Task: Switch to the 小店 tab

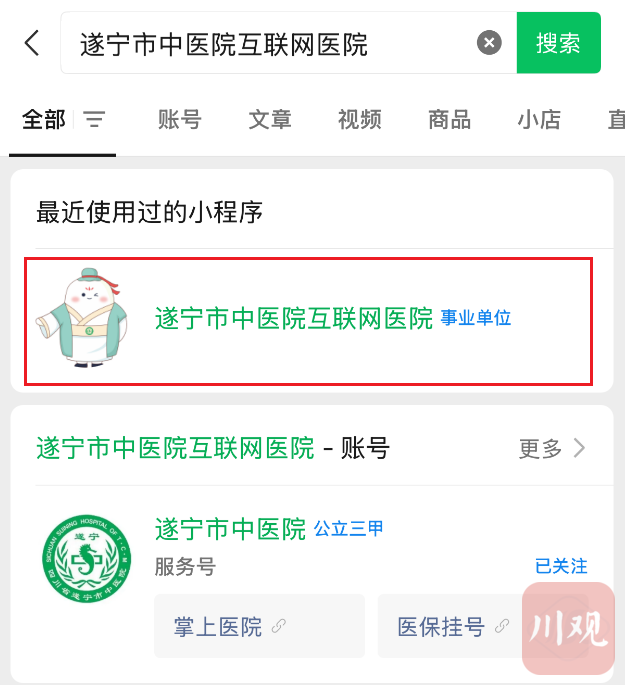Action: tap(539, 120)
